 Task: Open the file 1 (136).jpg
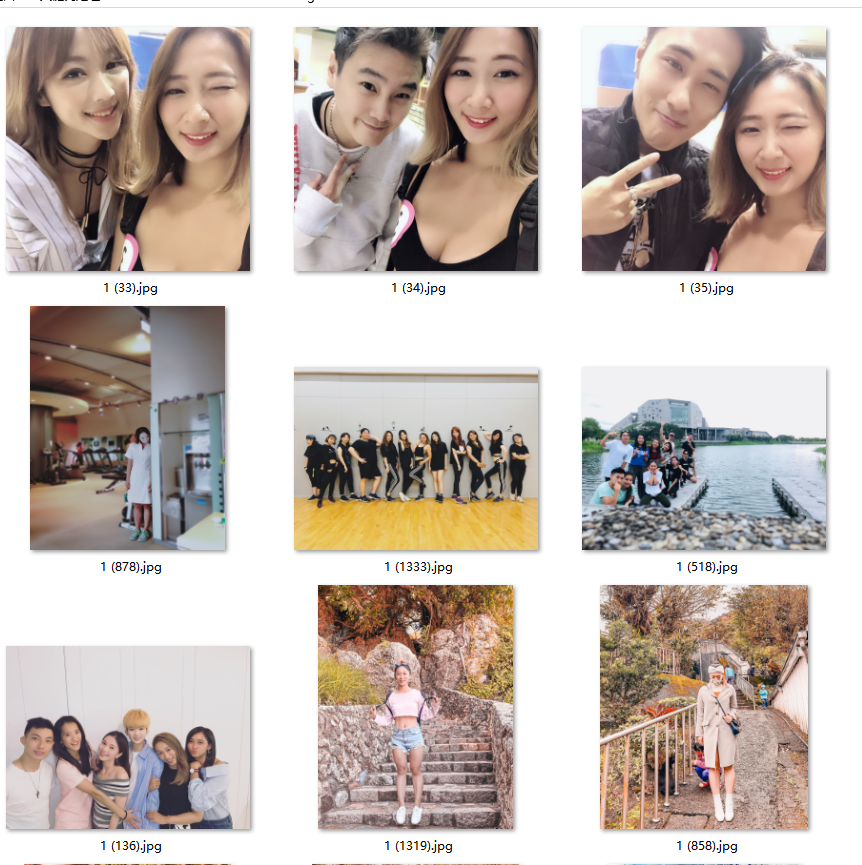[128, 737]
